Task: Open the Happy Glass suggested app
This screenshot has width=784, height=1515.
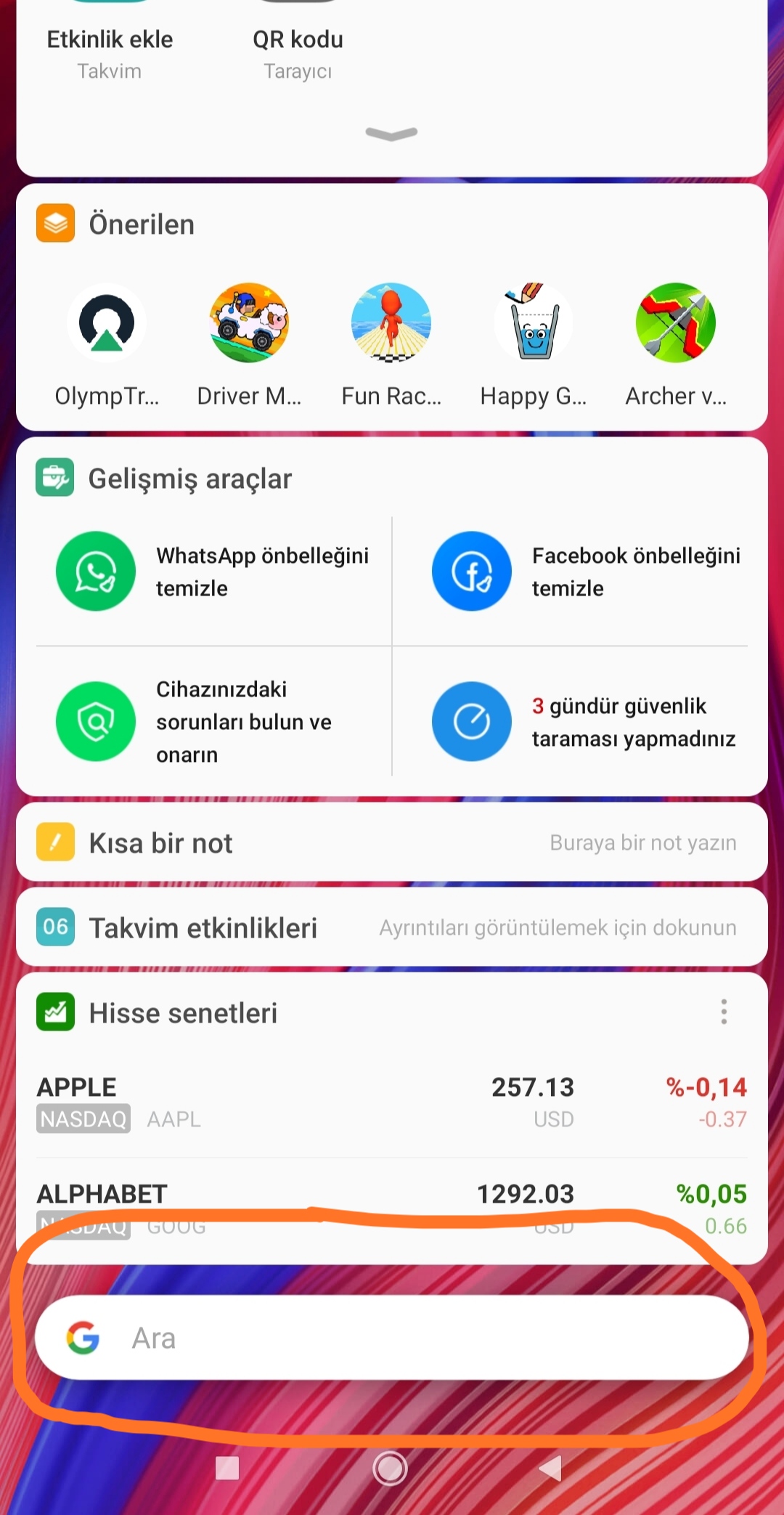Action: point(534,323)
